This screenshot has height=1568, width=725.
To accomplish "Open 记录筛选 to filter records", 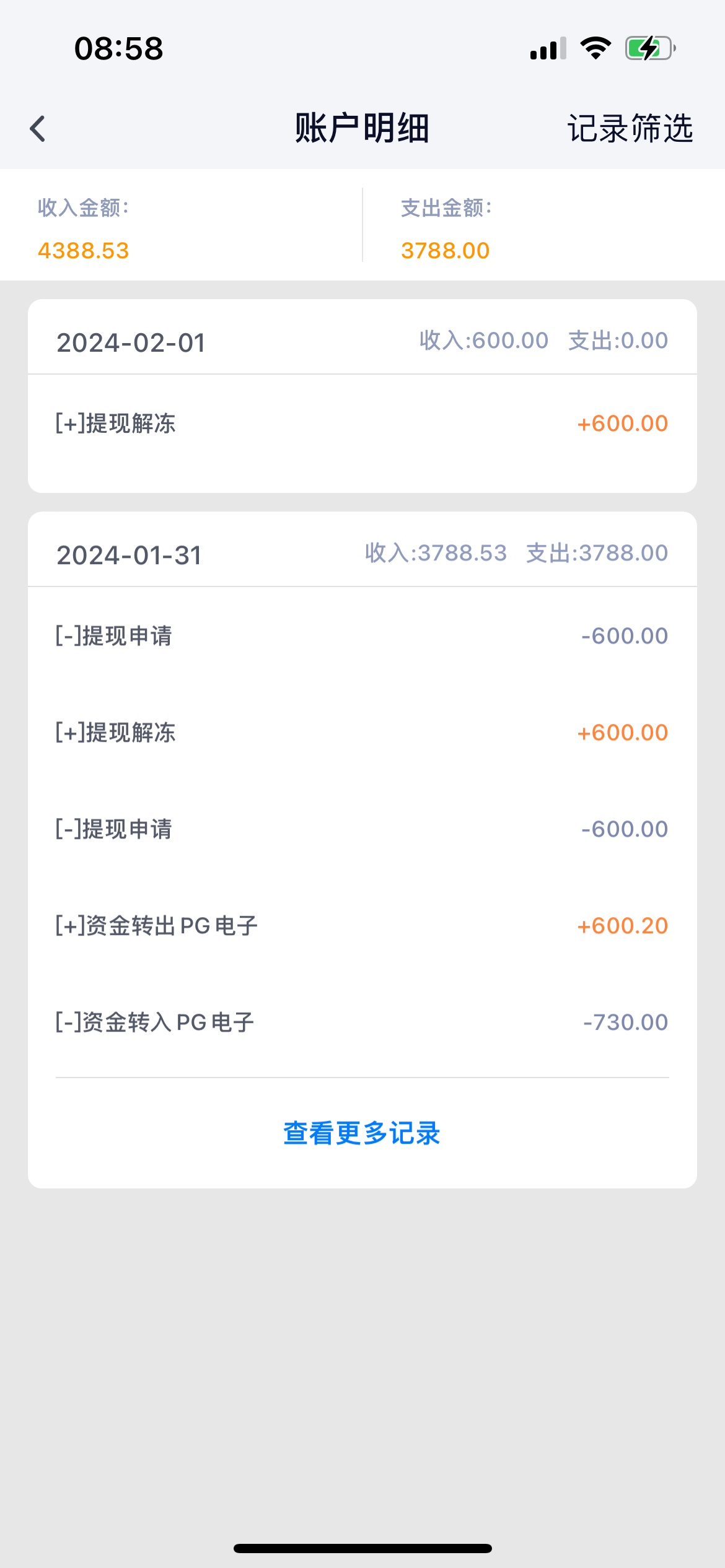I will [x=630, y=128].
